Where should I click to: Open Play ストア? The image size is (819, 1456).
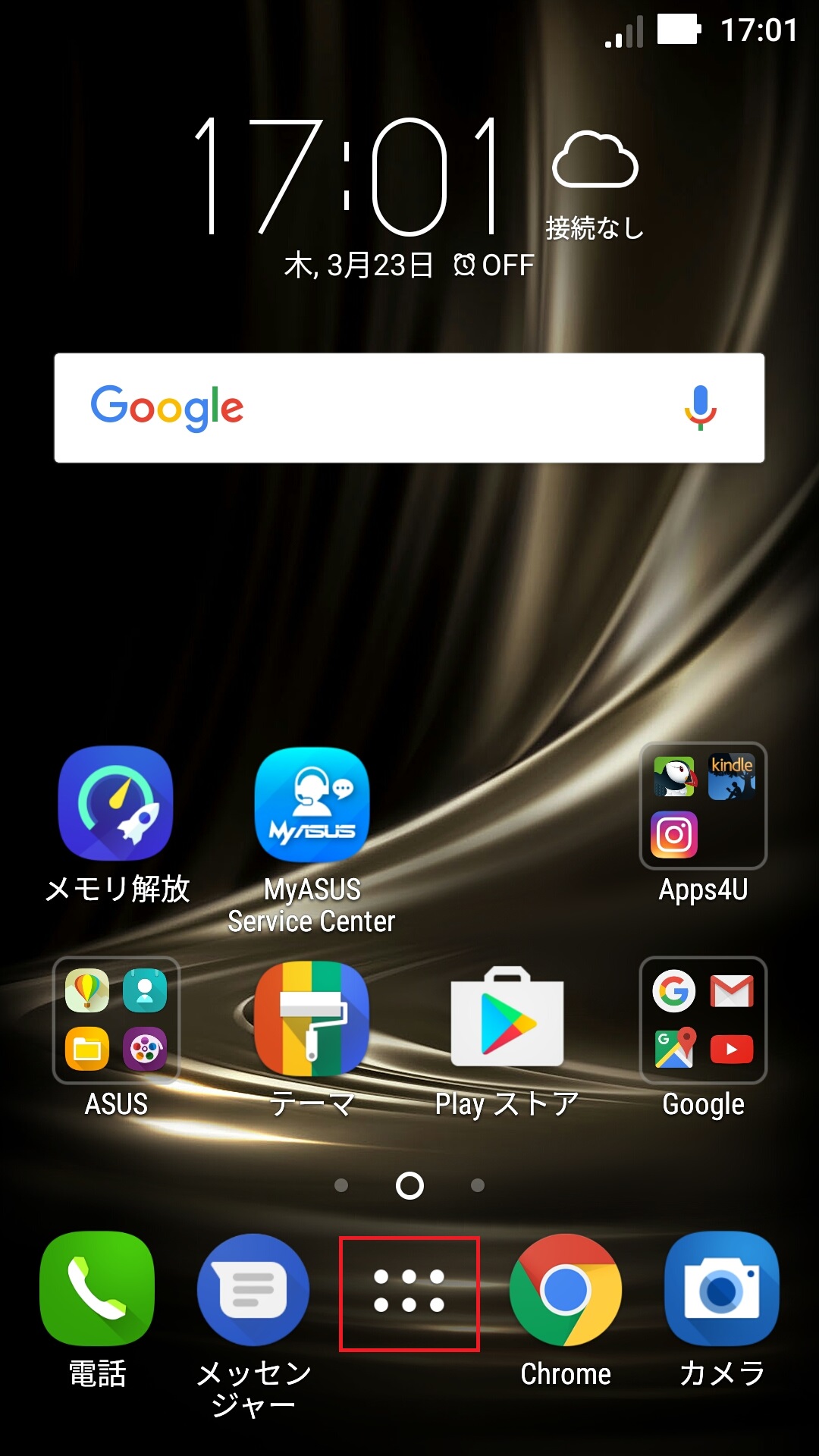click(x=507, y=1018)
